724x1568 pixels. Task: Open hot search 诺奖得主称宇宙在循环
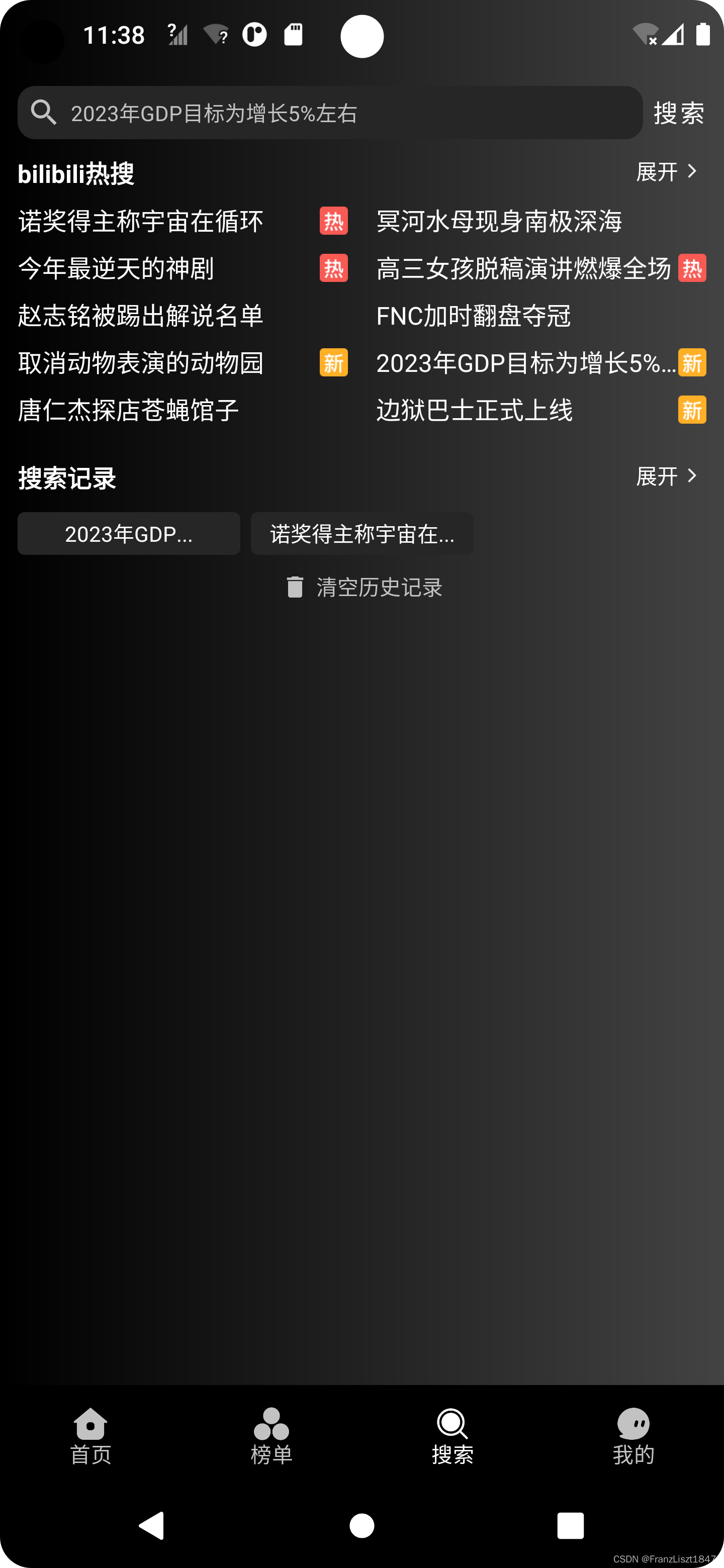[x=183, y=221]
